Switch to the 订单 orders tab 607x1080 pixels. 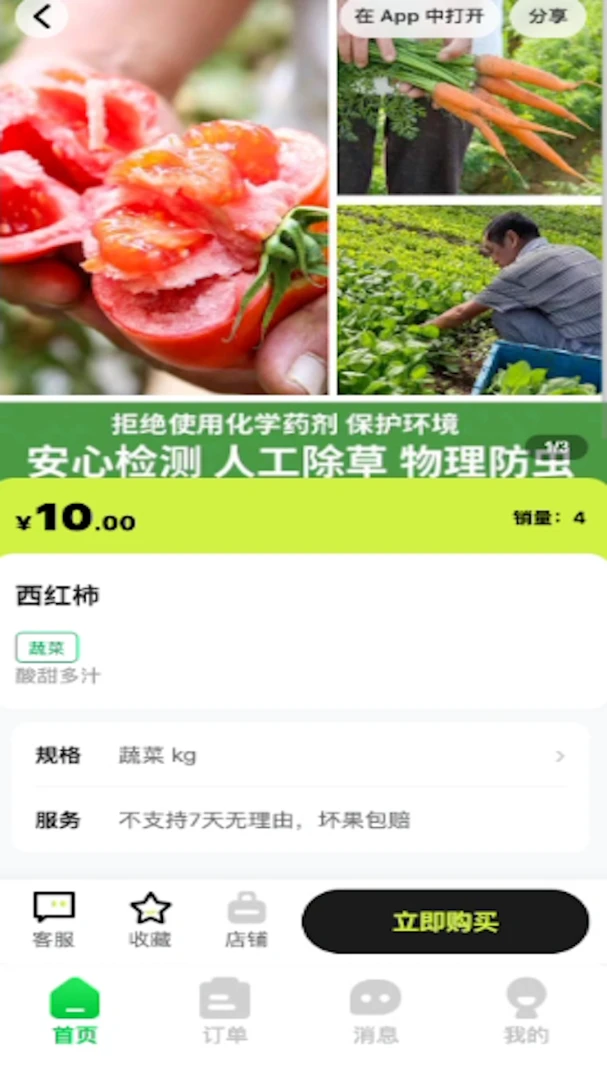225,1011
